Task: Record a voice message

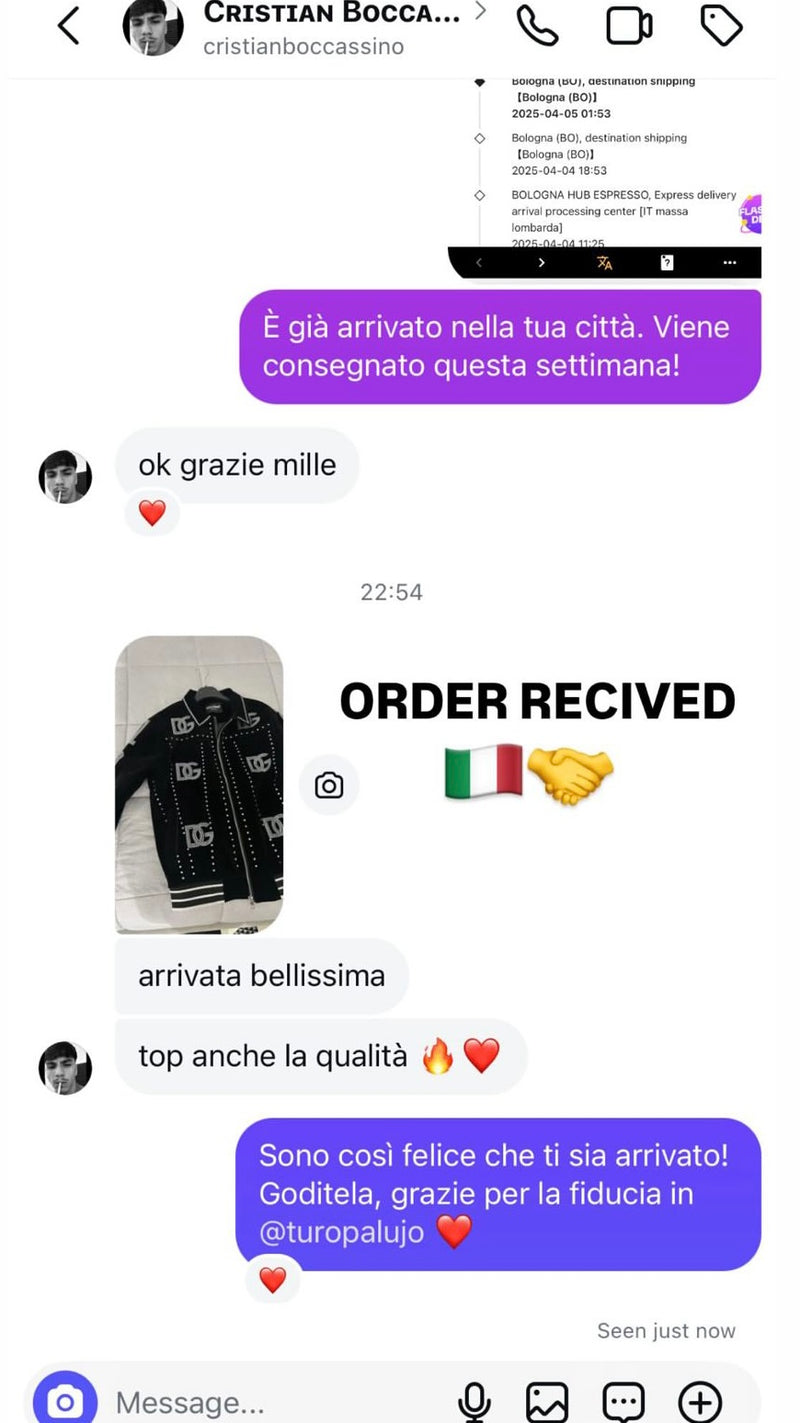Action: (473, 1402)
